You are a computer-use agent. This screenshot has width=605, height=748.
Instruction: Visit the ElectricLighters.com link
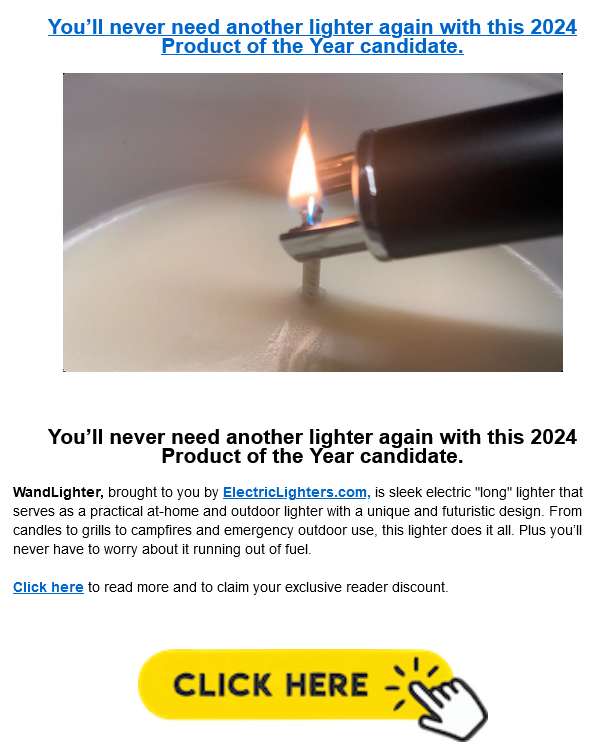point(296,492)
